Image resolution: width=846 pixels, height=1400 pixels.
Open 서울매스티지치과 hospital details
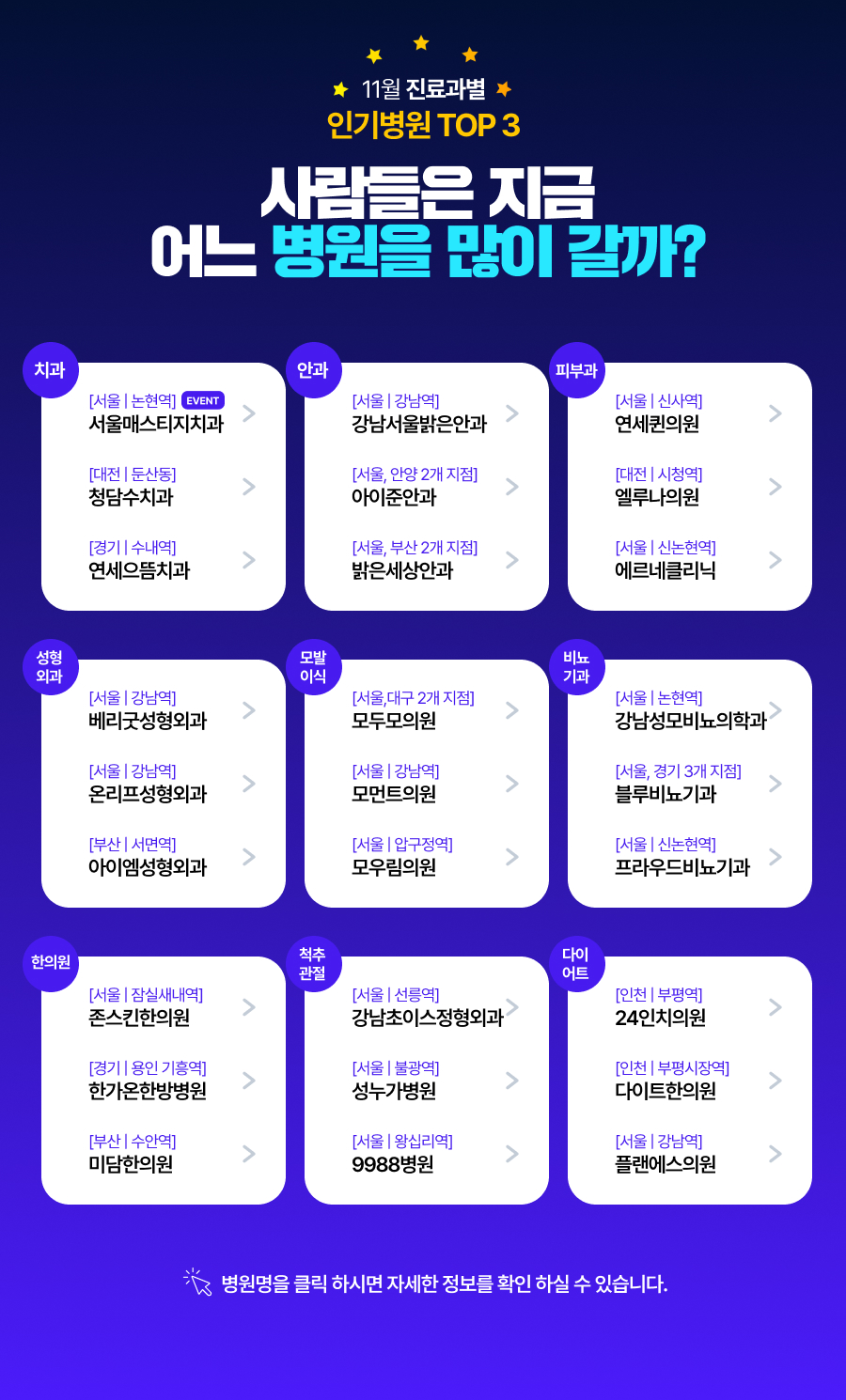[x=156, y=424]
